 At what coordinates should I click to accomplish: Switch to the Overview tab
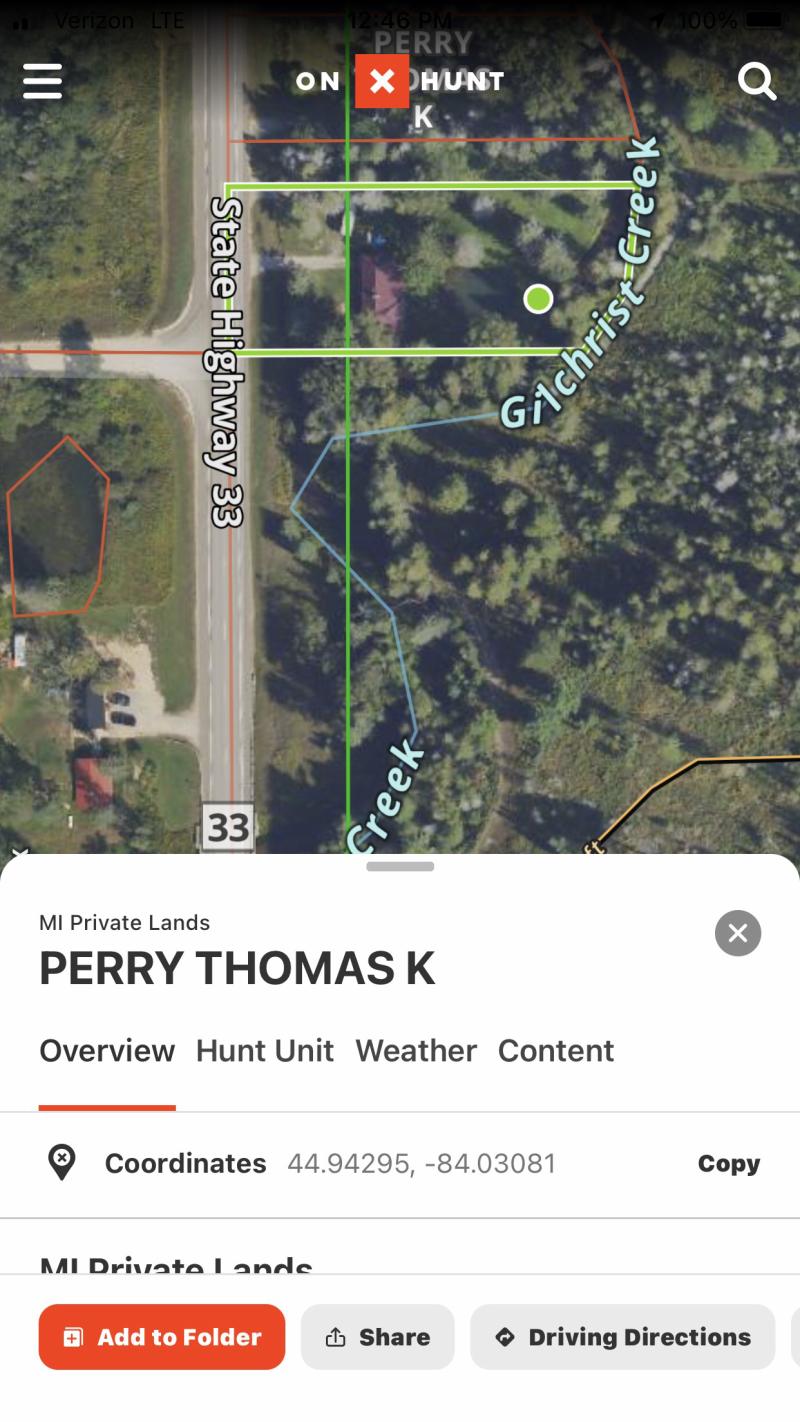(107, 1051)
